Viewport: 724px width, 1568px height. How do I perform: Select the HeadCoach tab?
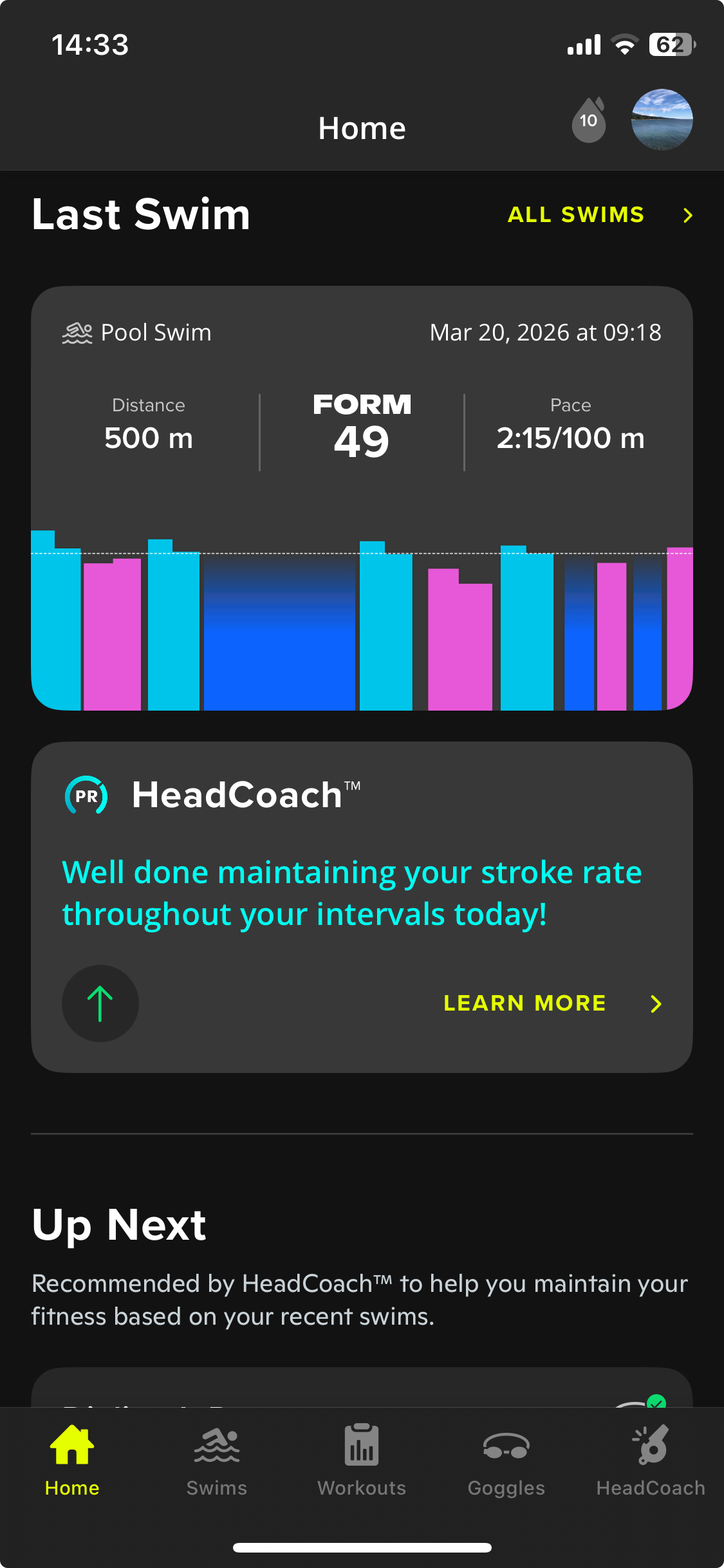click(x=651, y=1461)
